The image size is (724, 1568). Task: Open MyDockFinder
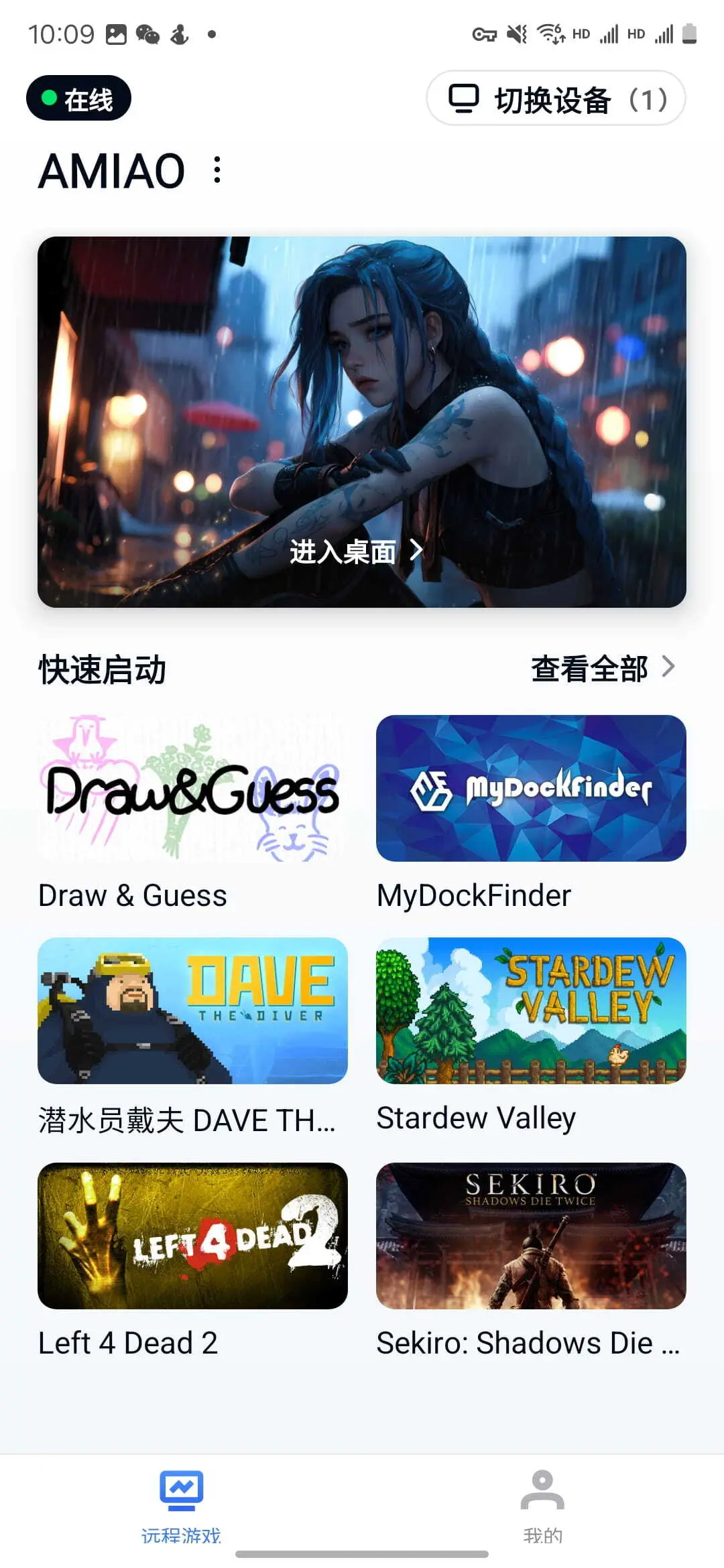pyautogui.click(x=531, y=788)
